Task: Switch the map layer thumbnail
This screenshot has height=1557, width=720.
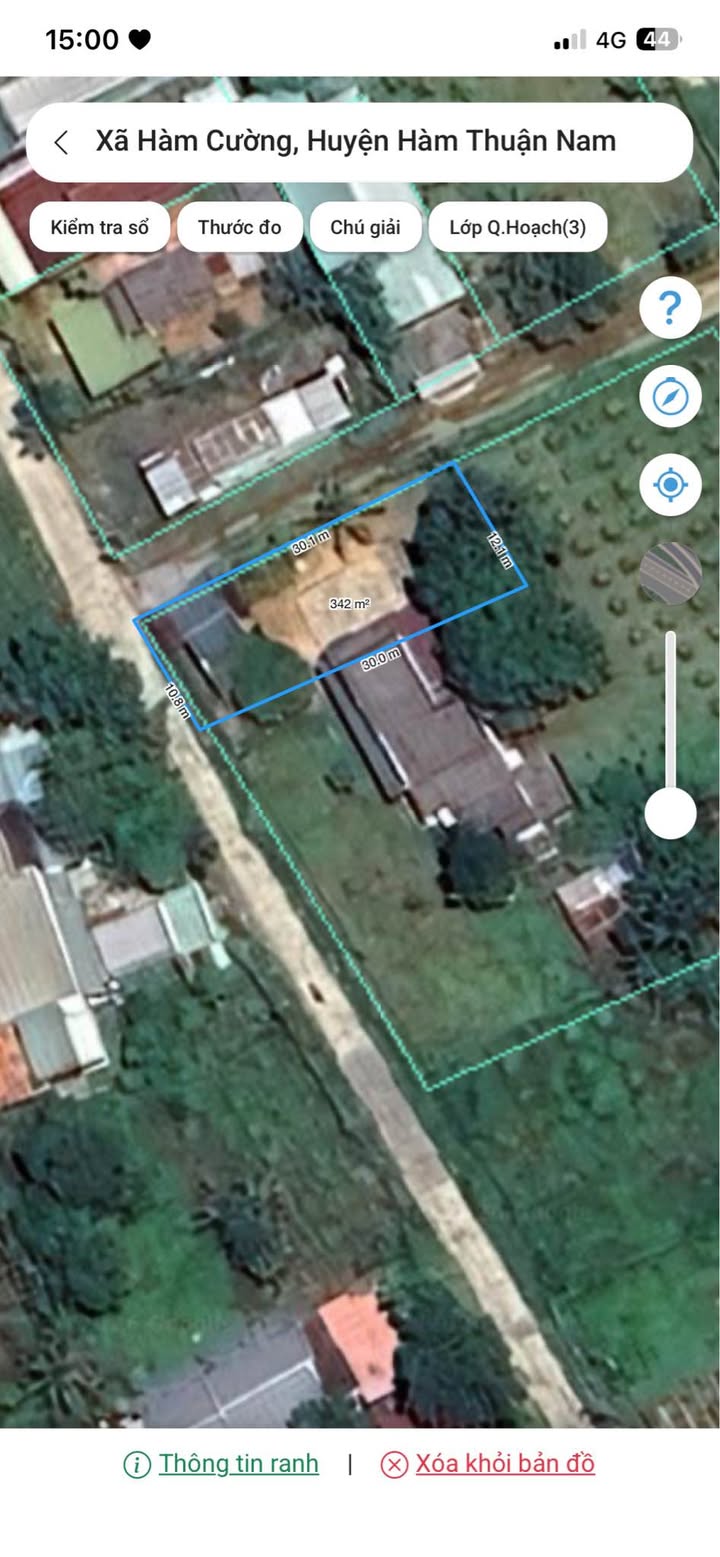Action: pyautogui.click(x=670, y=573)
